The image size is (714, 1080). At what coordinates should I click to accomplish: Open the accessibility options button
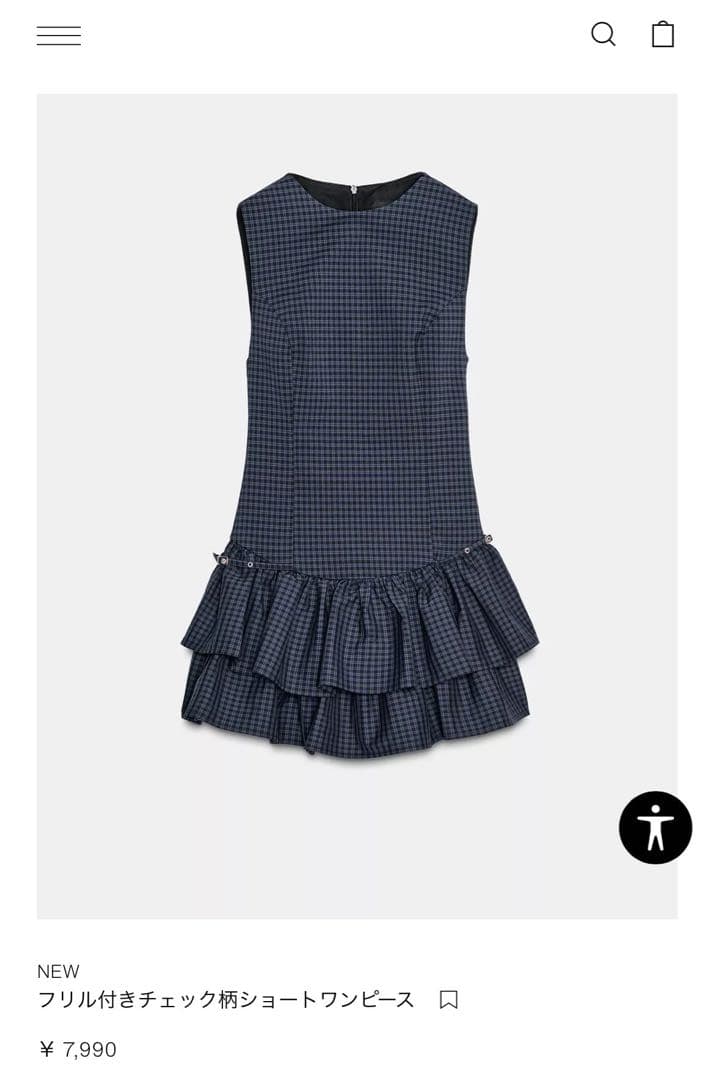655,828
